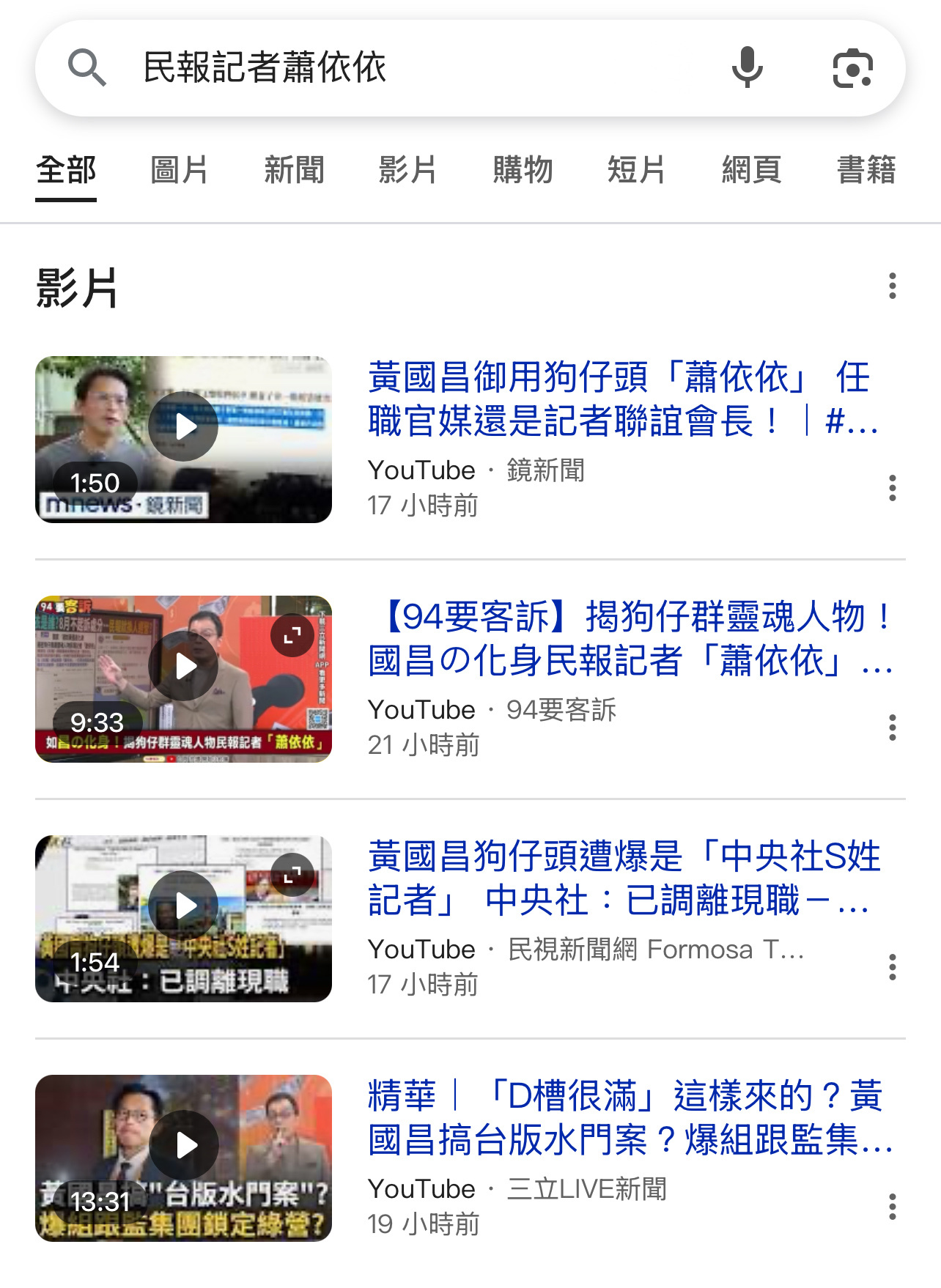
Task: Open the 中央社S姓記者 video link
Action: (x=623, y=878)
